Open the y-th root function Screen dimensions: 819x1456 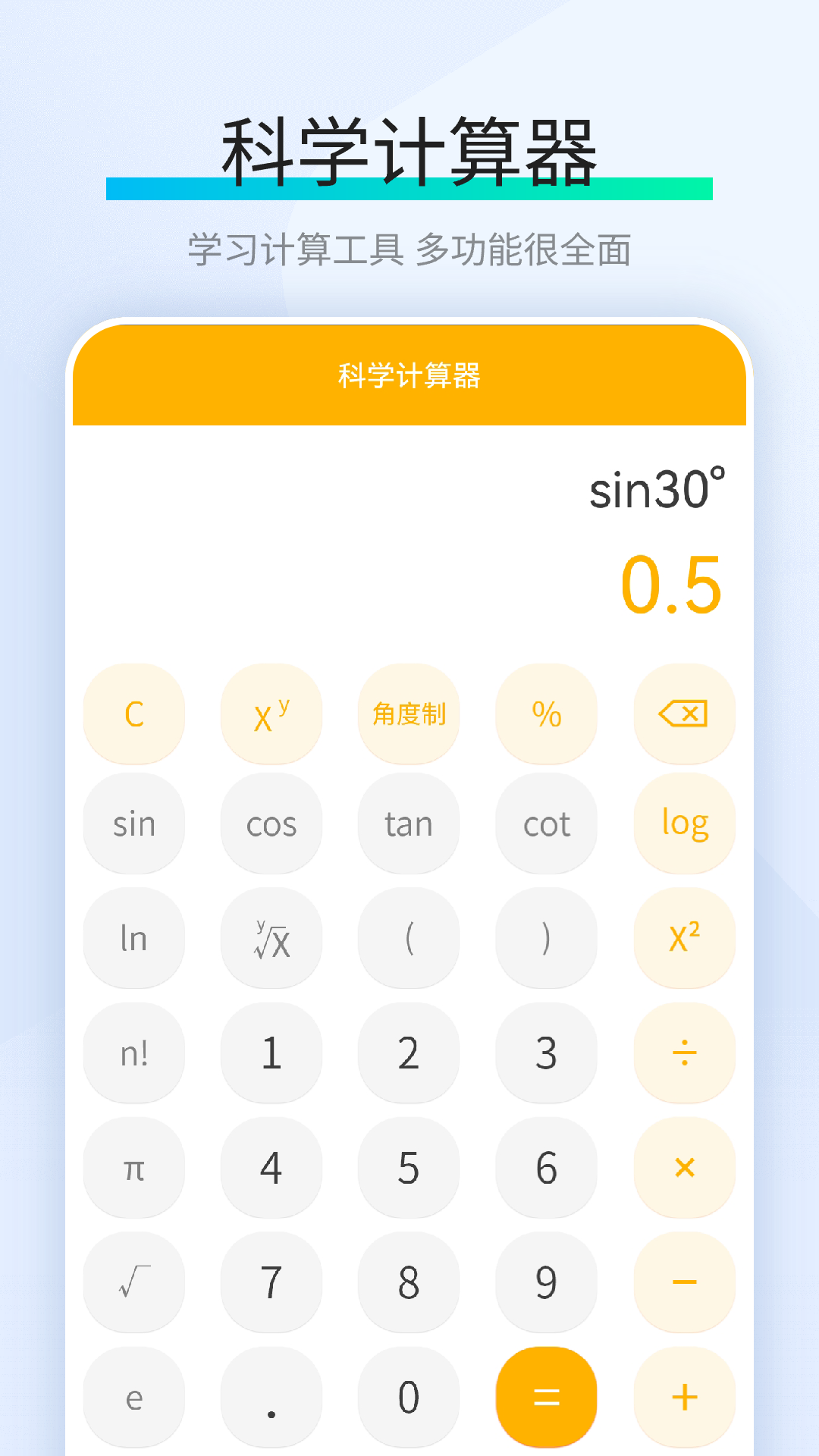pyautogui.click(x=271, y=939)
